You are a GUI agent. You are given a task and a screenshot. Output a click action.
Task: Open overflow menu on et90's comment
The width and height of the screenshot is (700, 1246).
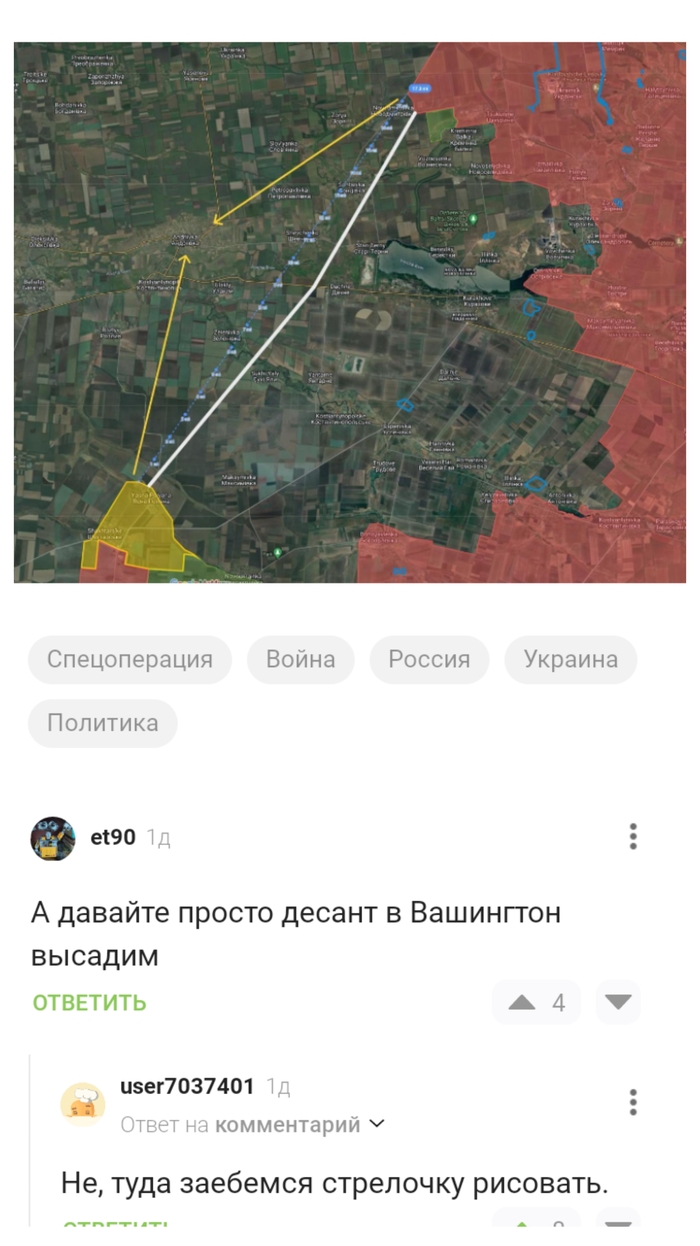point(633,837)
